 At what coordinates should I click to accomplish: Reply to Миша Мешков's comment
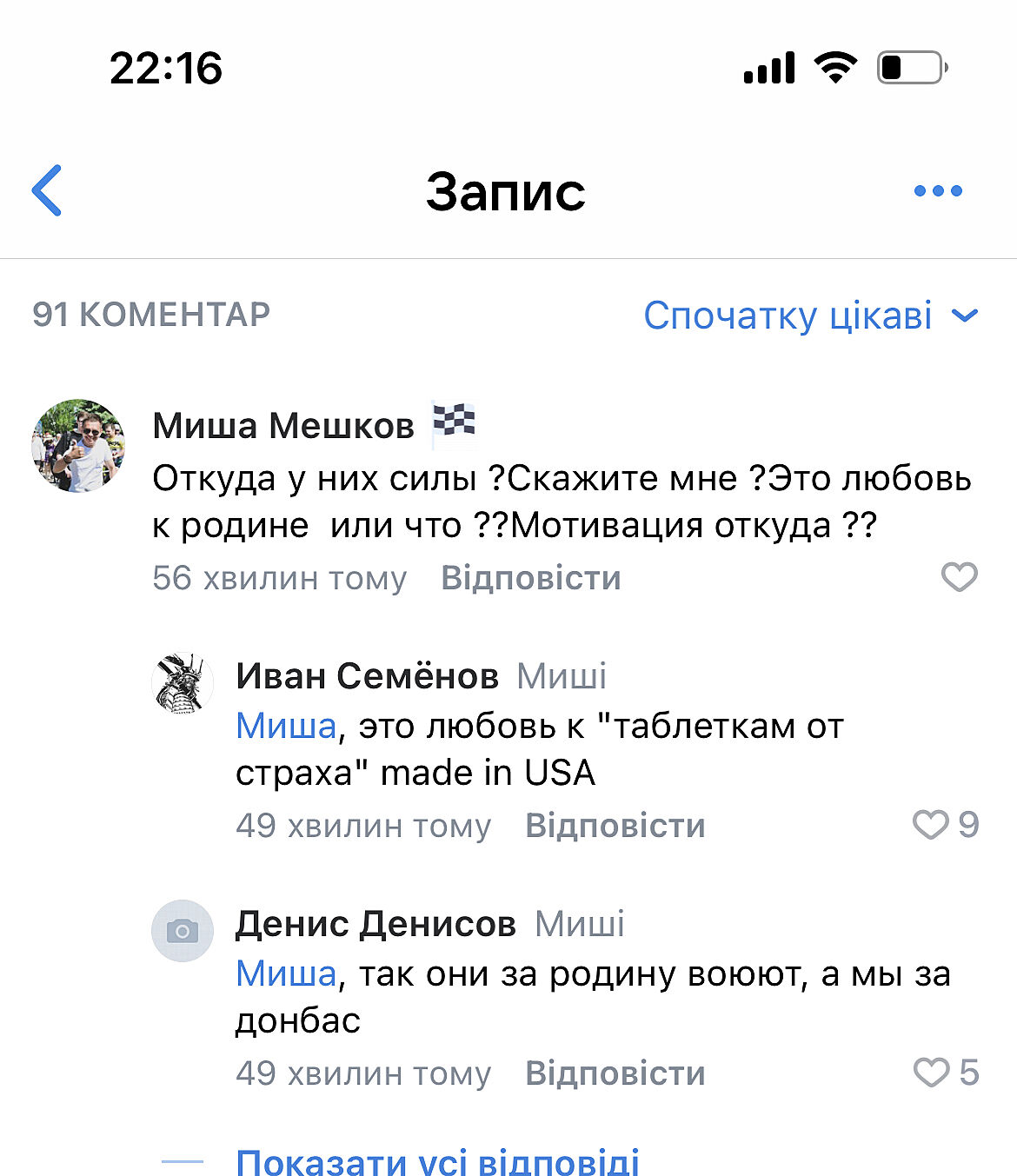click(x=530, y=578)
